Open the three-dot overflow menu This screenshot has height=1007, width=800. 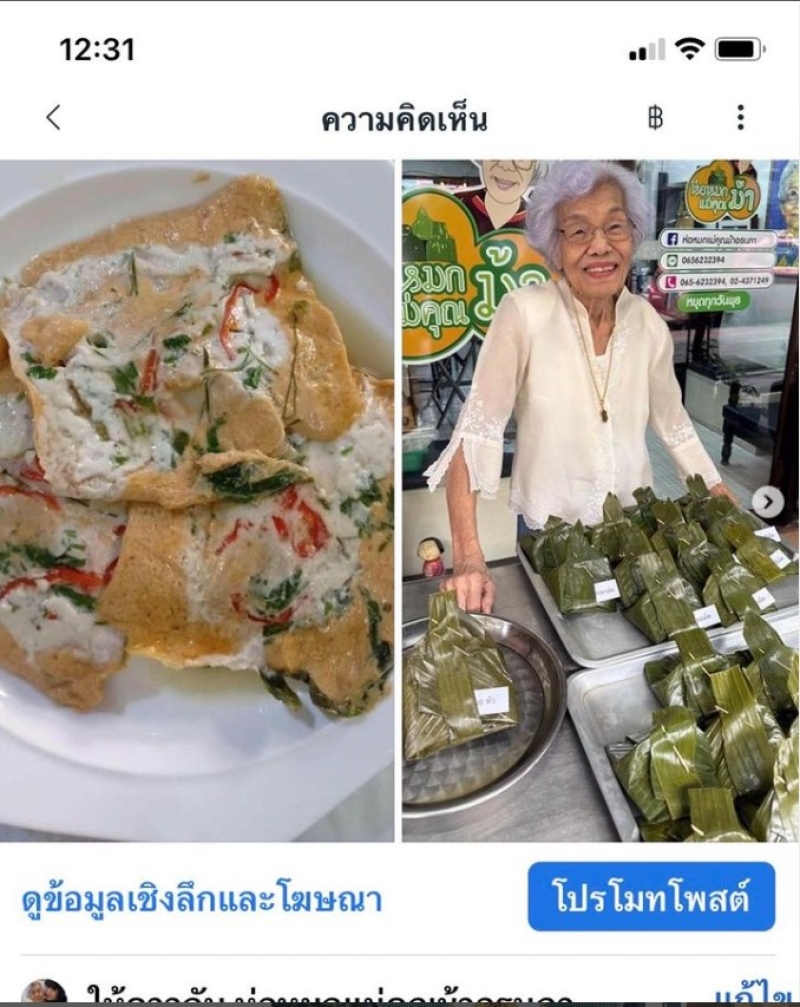click(x=740, y=118)
